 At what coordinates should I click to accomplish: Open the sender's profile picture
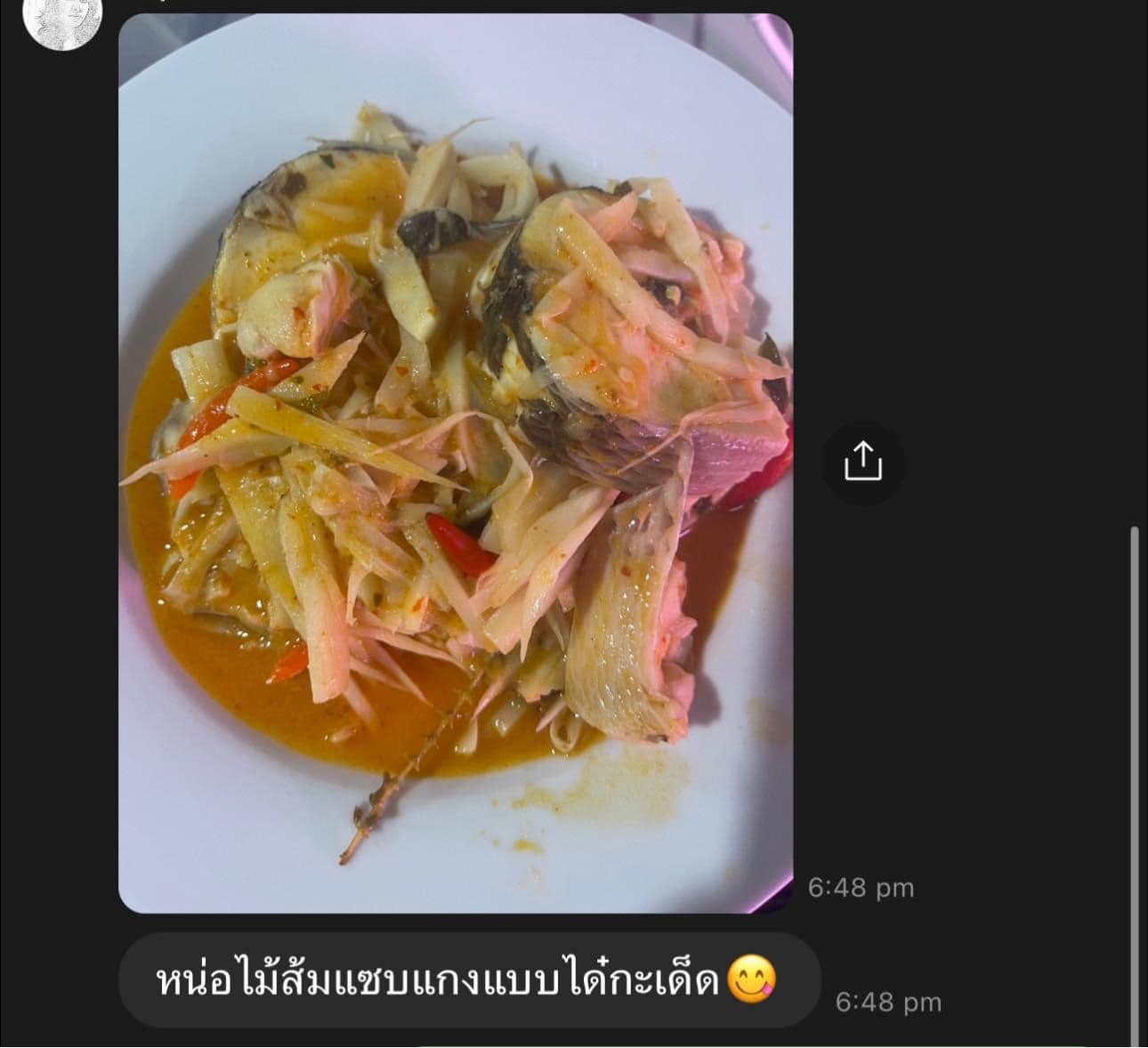tap(61, 18)
